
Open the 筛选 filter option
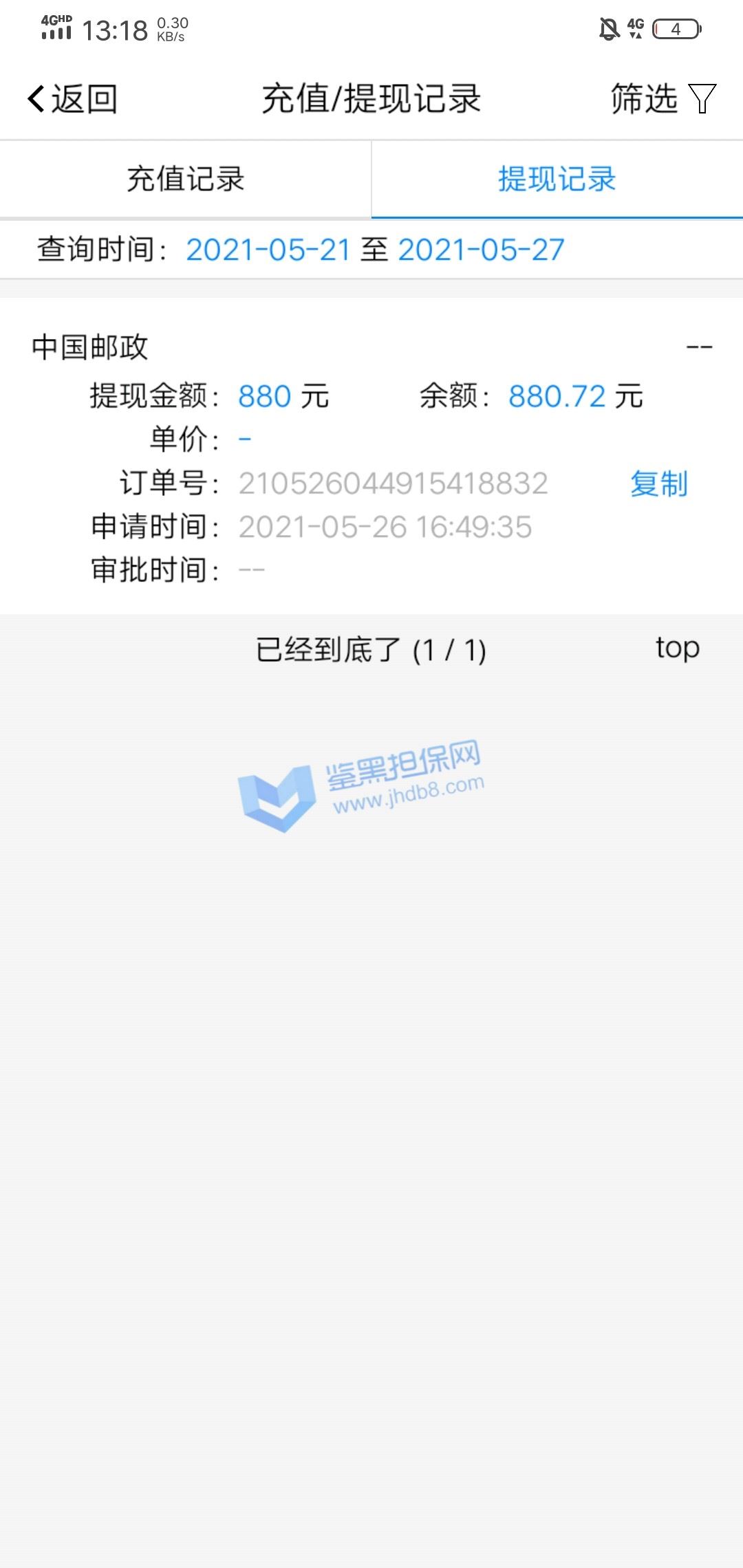click(663, 98)
